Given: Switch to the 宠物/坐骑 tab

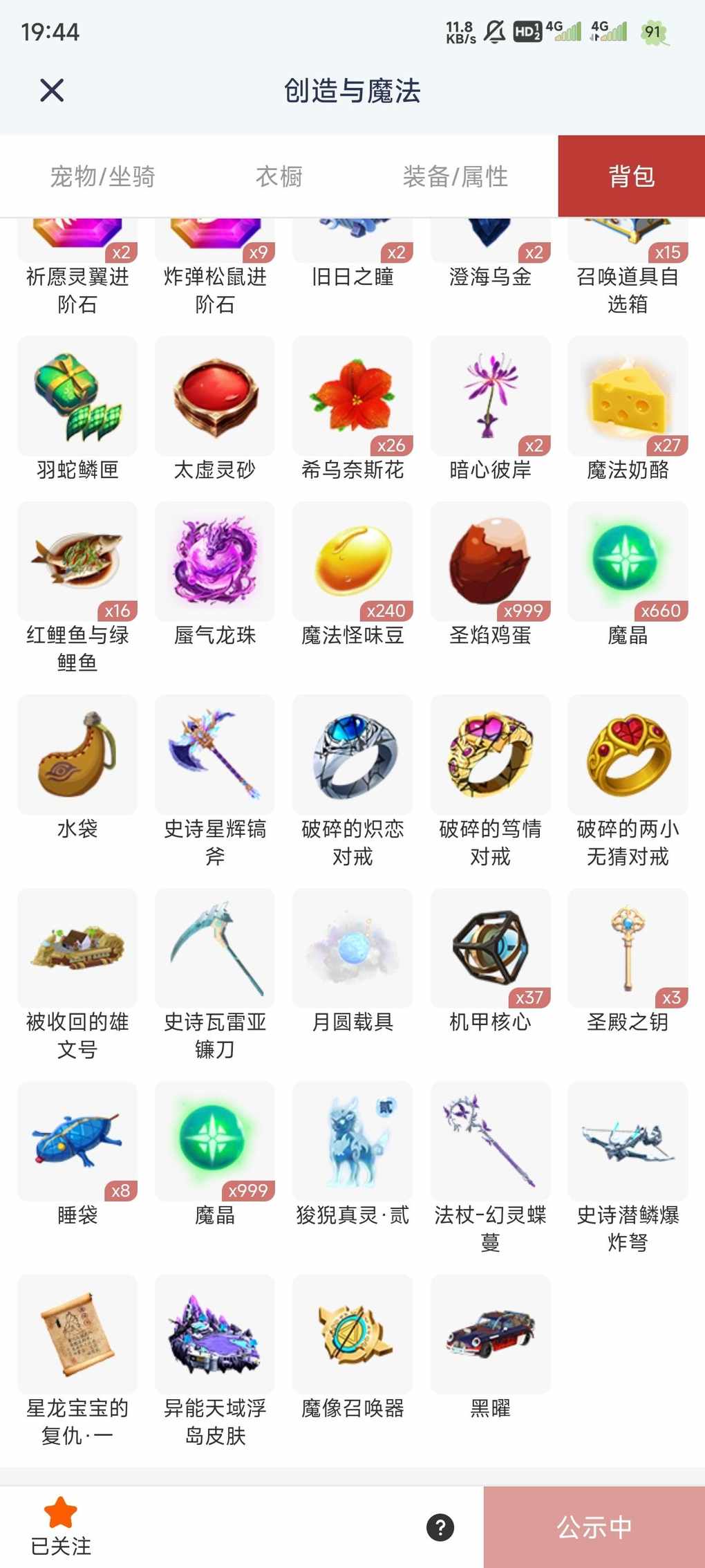Looking at the screenshot, I should tap(102, 176).
